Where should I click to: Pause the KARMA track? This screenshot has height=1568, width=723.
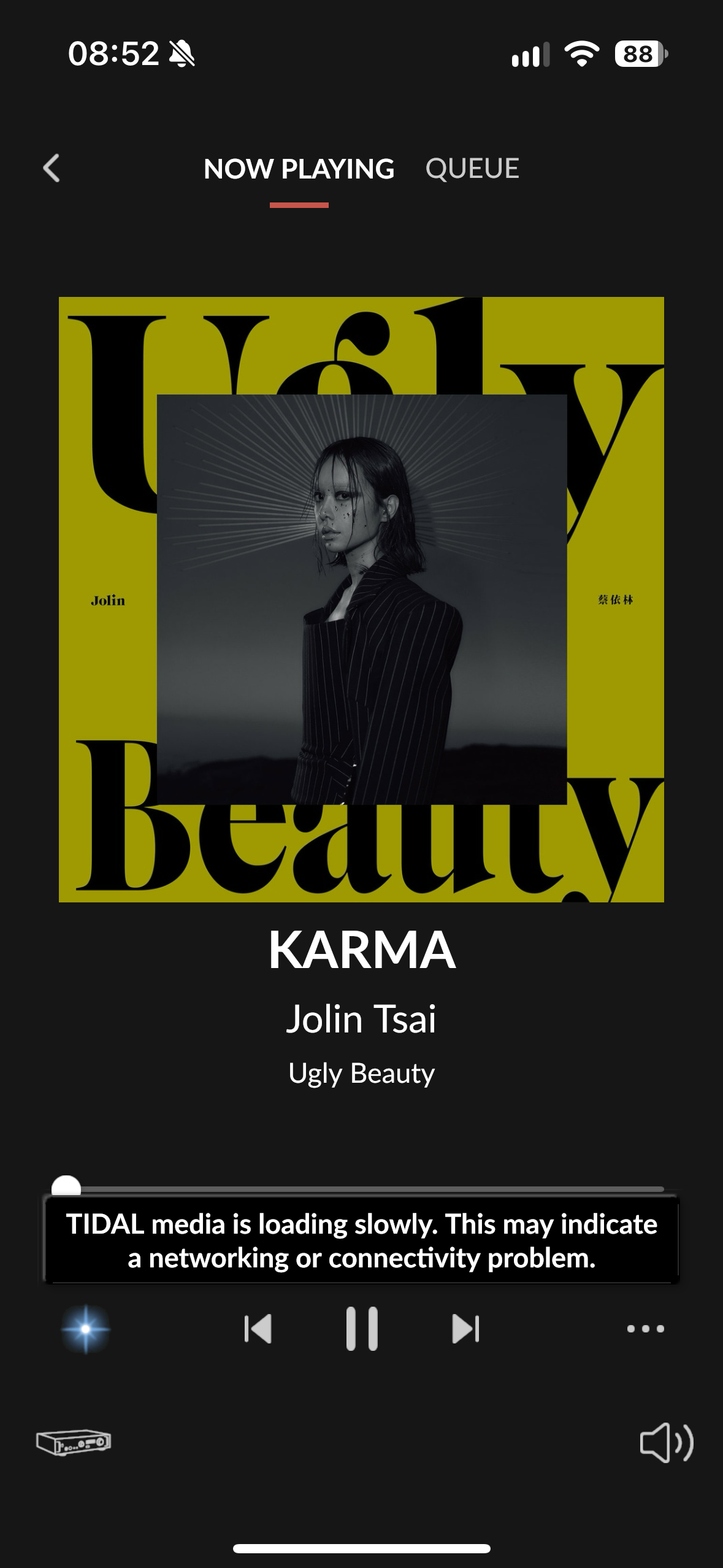tap(362, 1329)
